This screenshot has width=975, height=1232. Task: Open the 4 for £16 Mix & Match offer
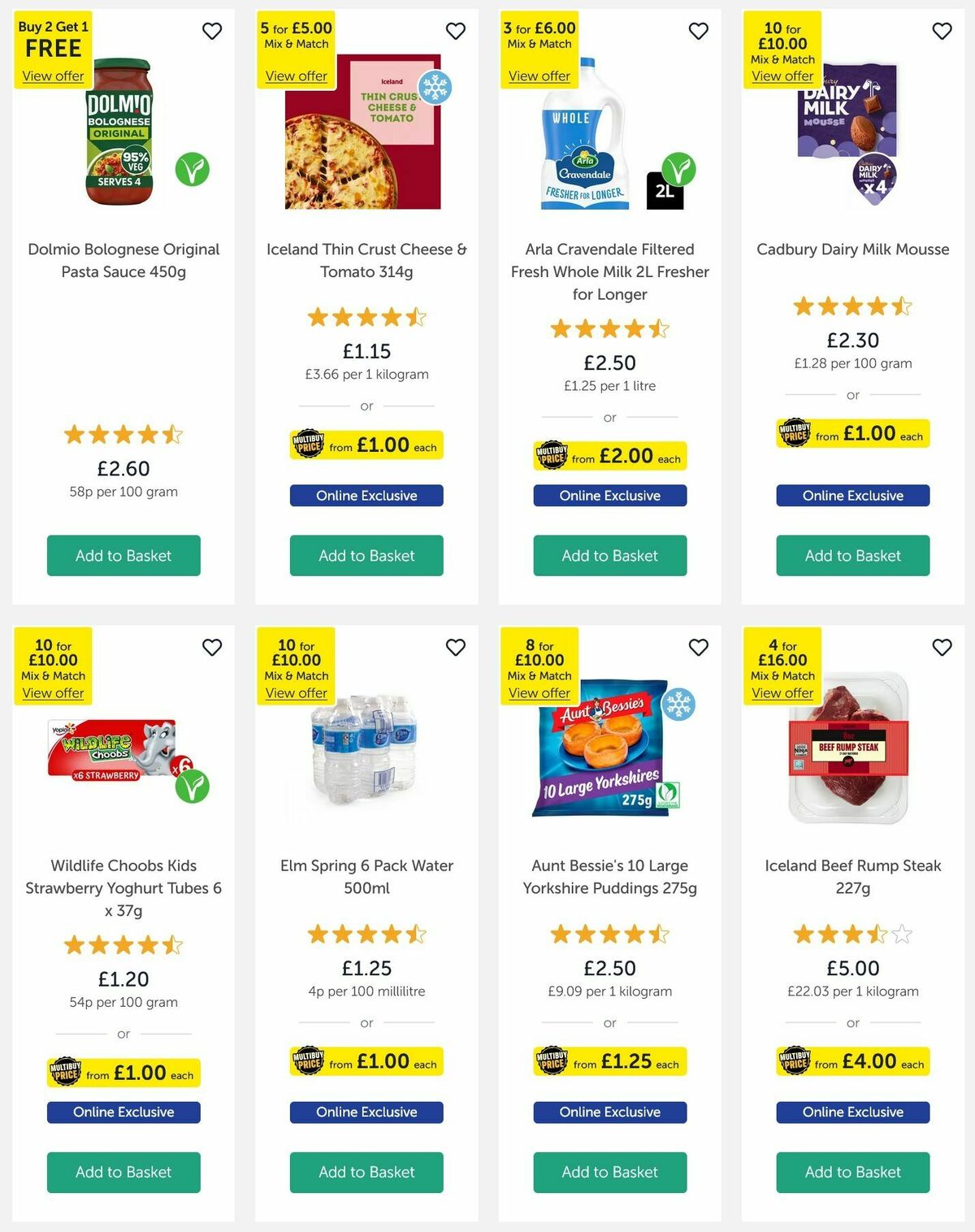pos(782,692)
